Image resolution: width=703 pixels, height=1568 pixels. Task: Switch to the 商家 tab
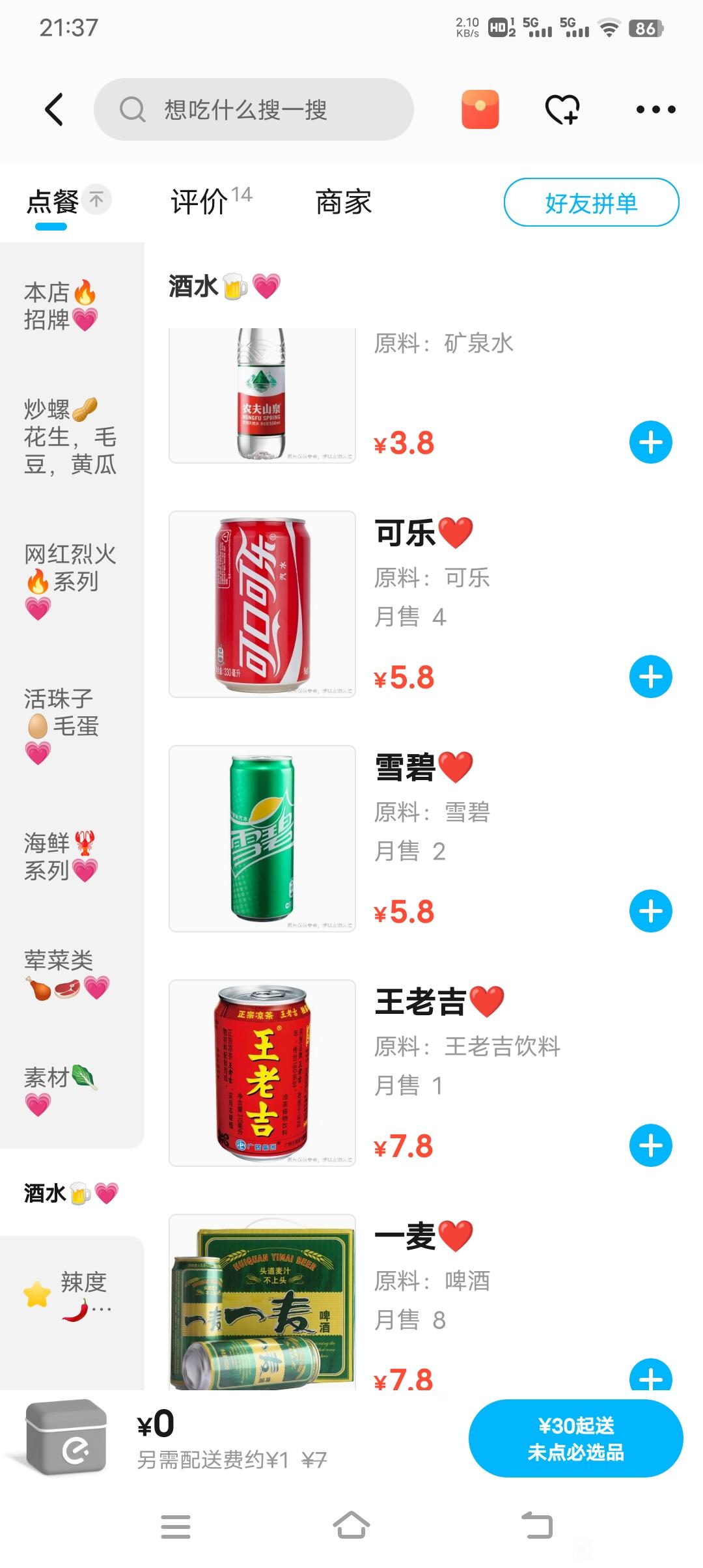[343, 202]
